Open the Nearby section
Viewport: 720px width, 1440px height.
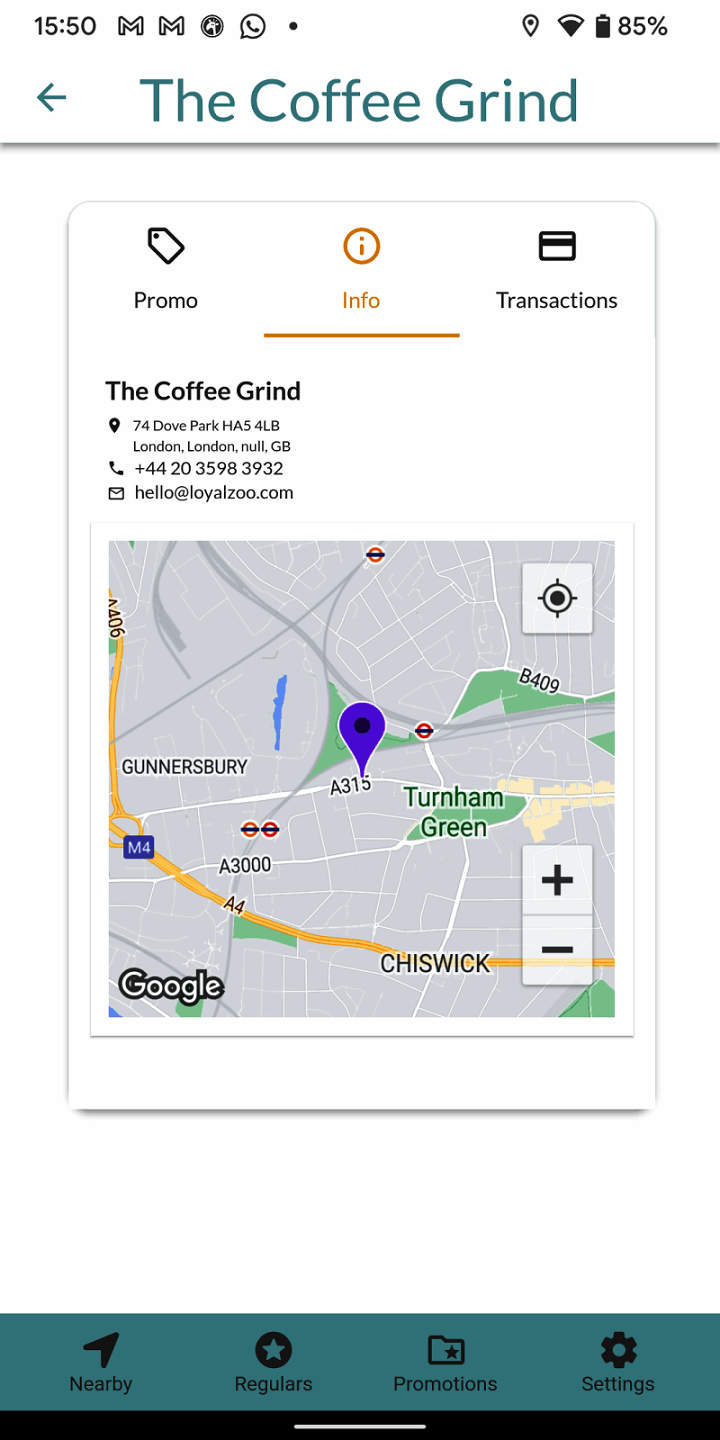(x=101, y=1362)
